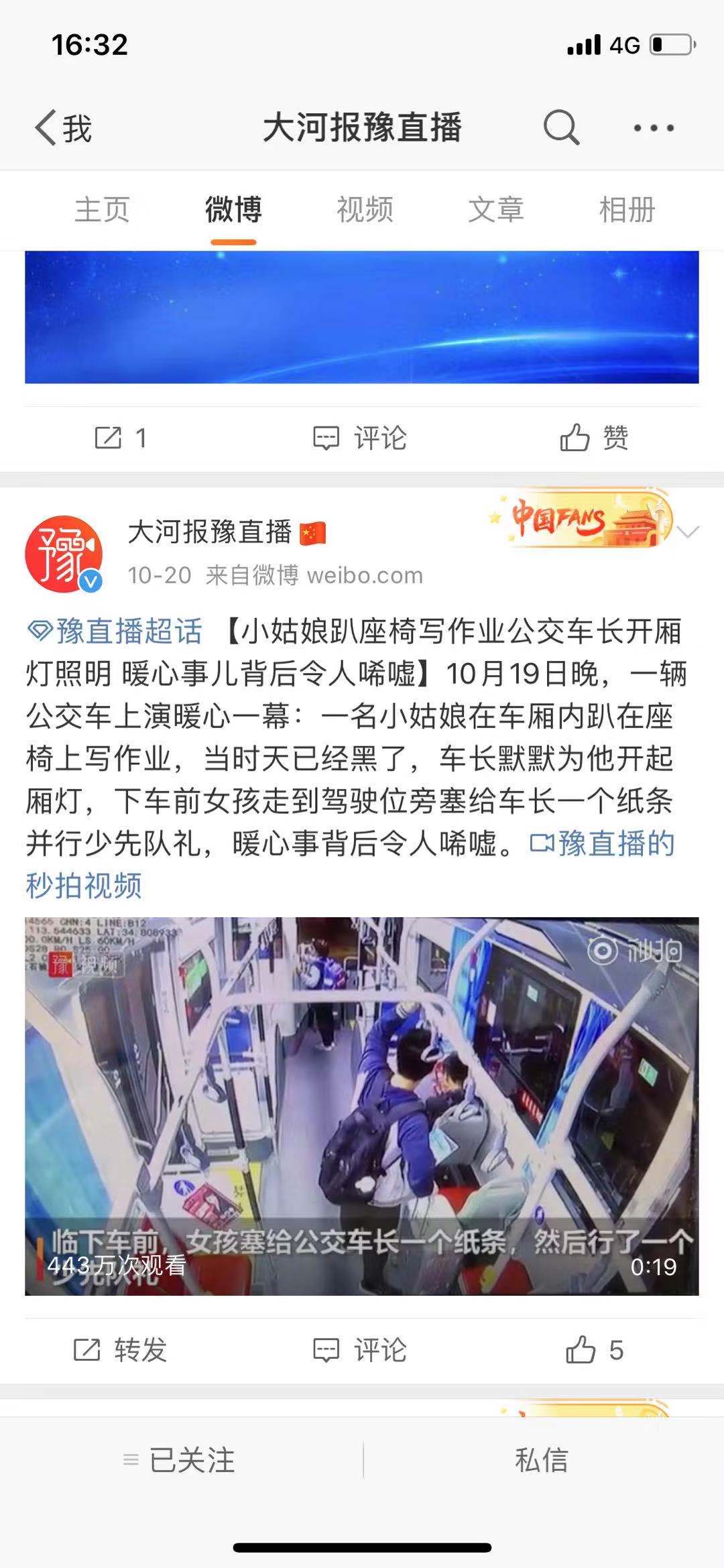Select the 微博 tab

(233, 210)
